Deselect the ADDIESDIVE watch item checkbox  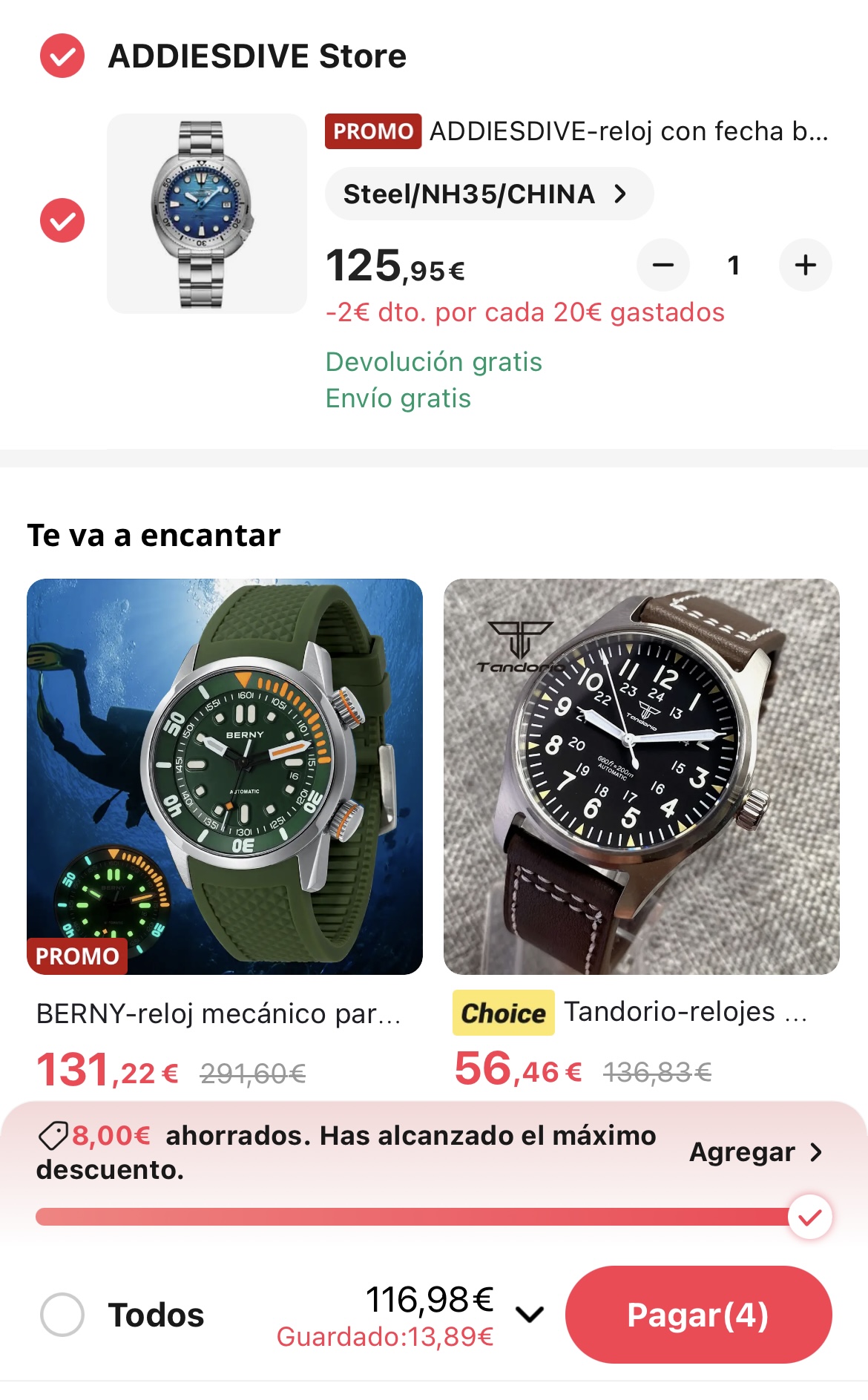62,220
